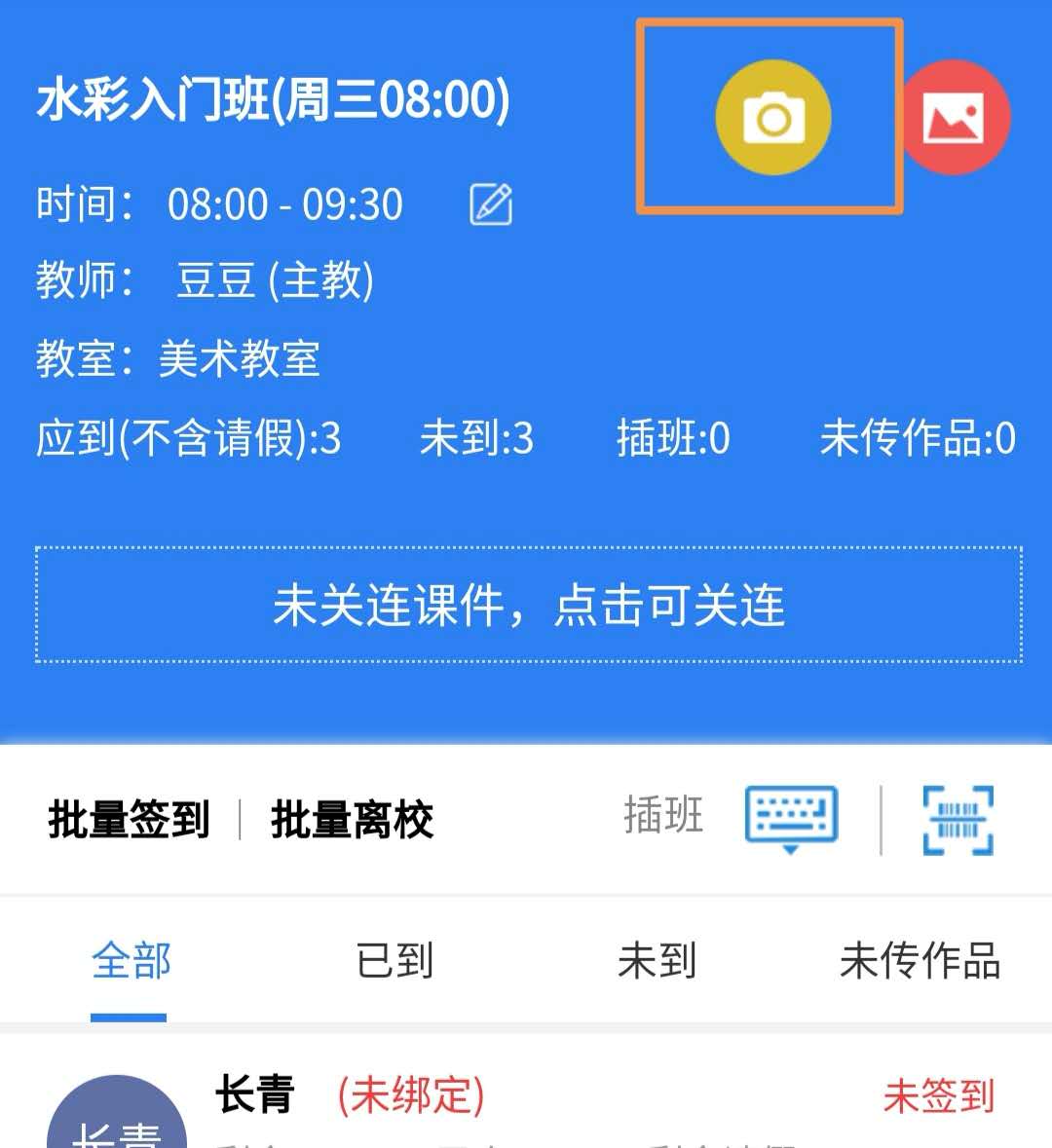Switch to the 未到 tab
Viewport: 1052px width, 1148px height.
point(657,962)
